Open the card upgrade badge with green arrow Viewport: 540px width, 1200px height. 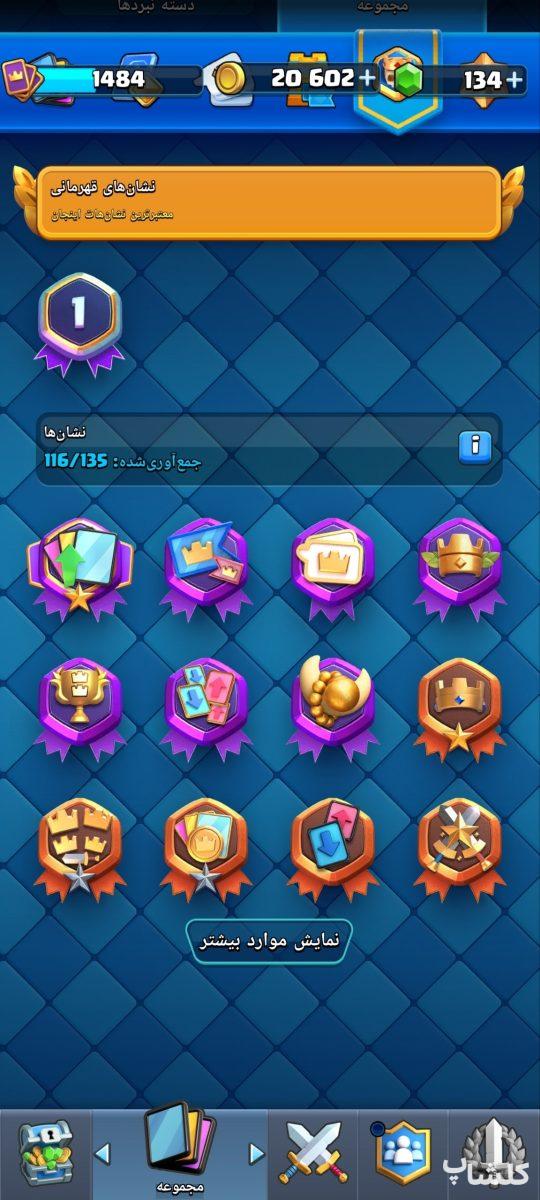click(79, 565)
